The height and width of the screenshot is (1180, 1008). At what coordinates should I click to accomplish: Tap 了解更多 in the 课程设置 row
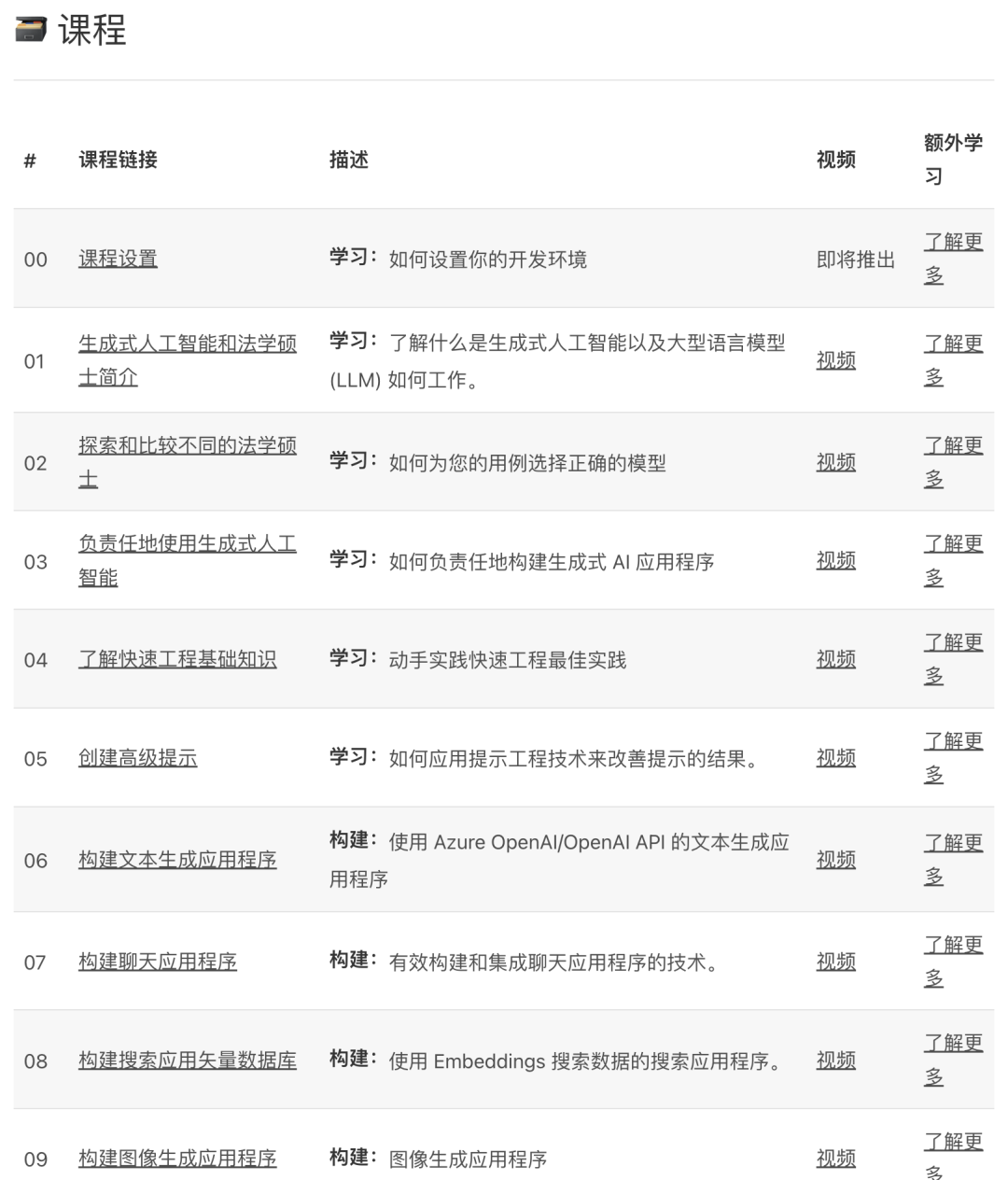pyautogui.click(x=953, y=259)
